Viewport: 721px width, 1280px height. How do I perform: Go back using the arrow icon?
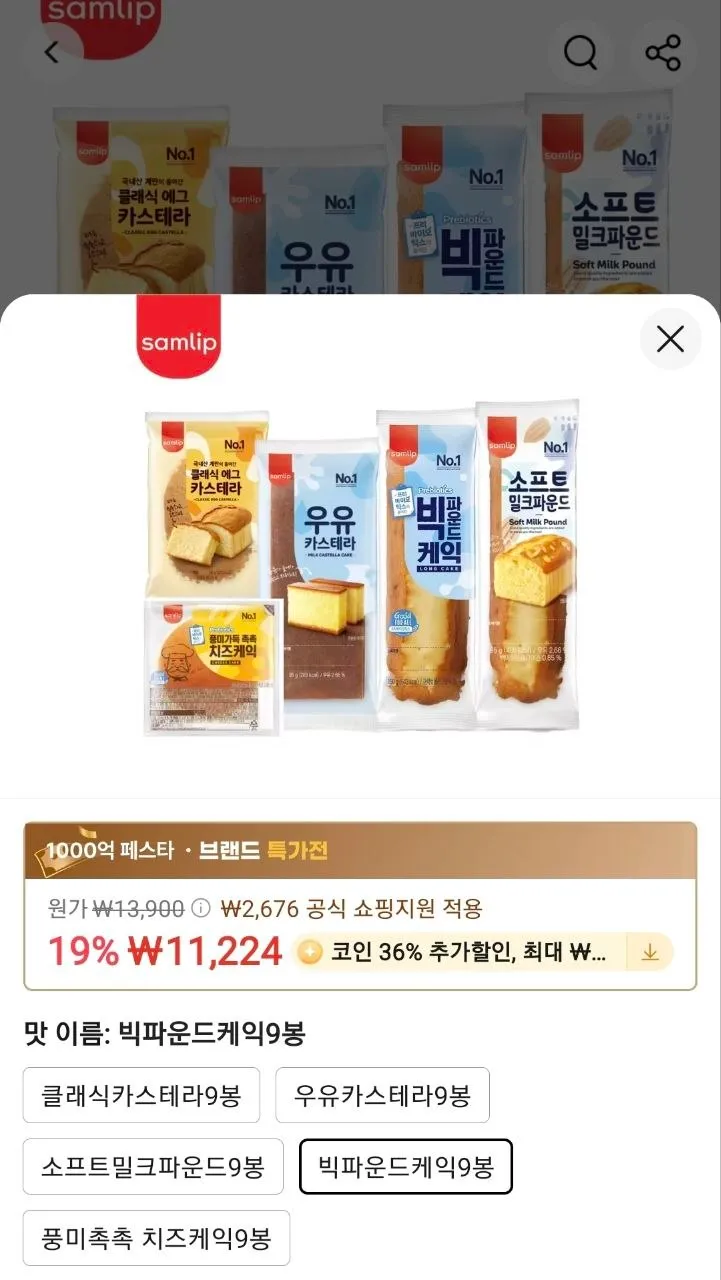[x=52, y=52]
